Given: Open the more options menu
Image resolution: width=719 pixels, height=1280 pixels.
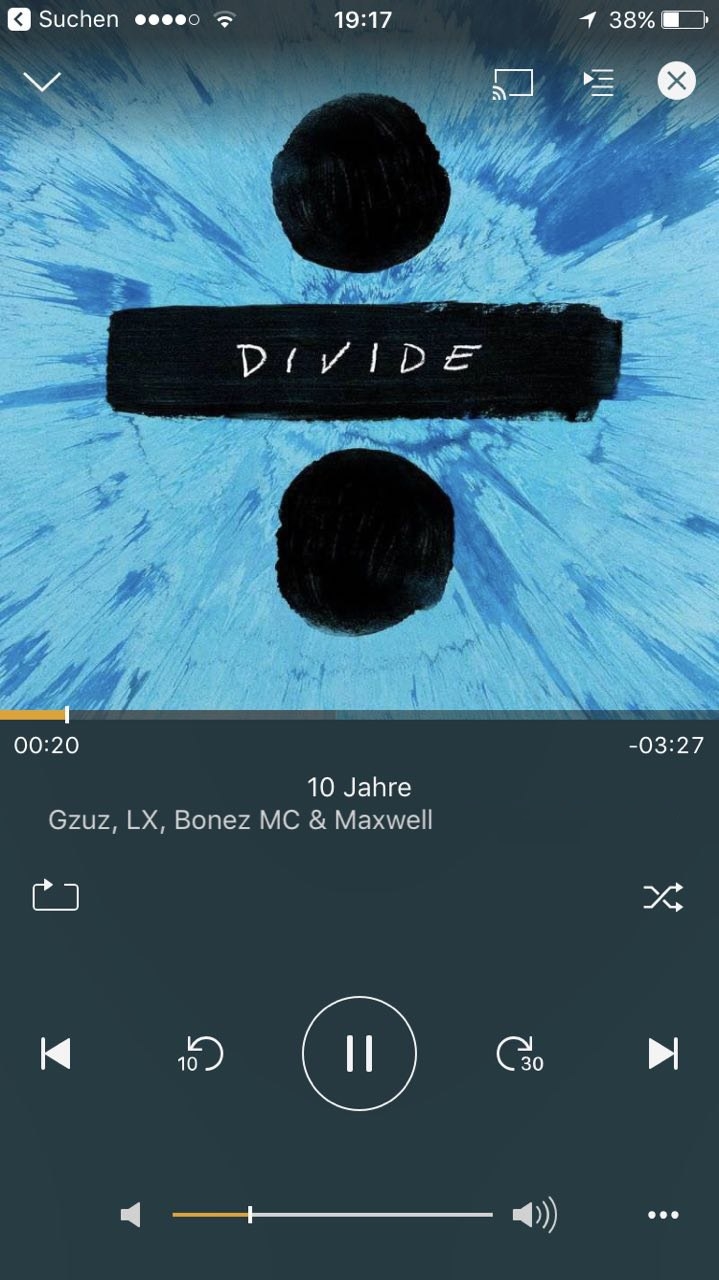Looking at the screenshot, I should pos(663,1215).
